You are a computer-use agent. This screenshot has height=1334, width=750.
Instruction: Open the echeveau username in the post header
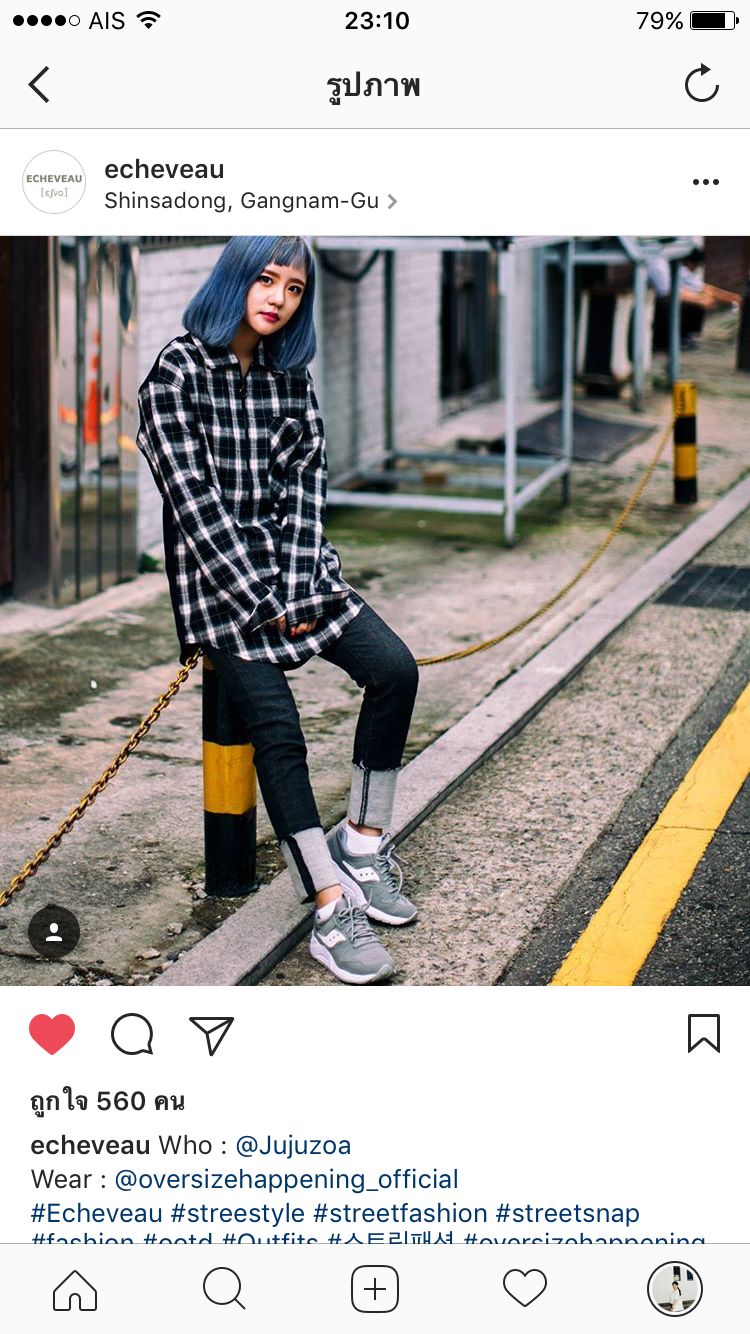(164, 169)
